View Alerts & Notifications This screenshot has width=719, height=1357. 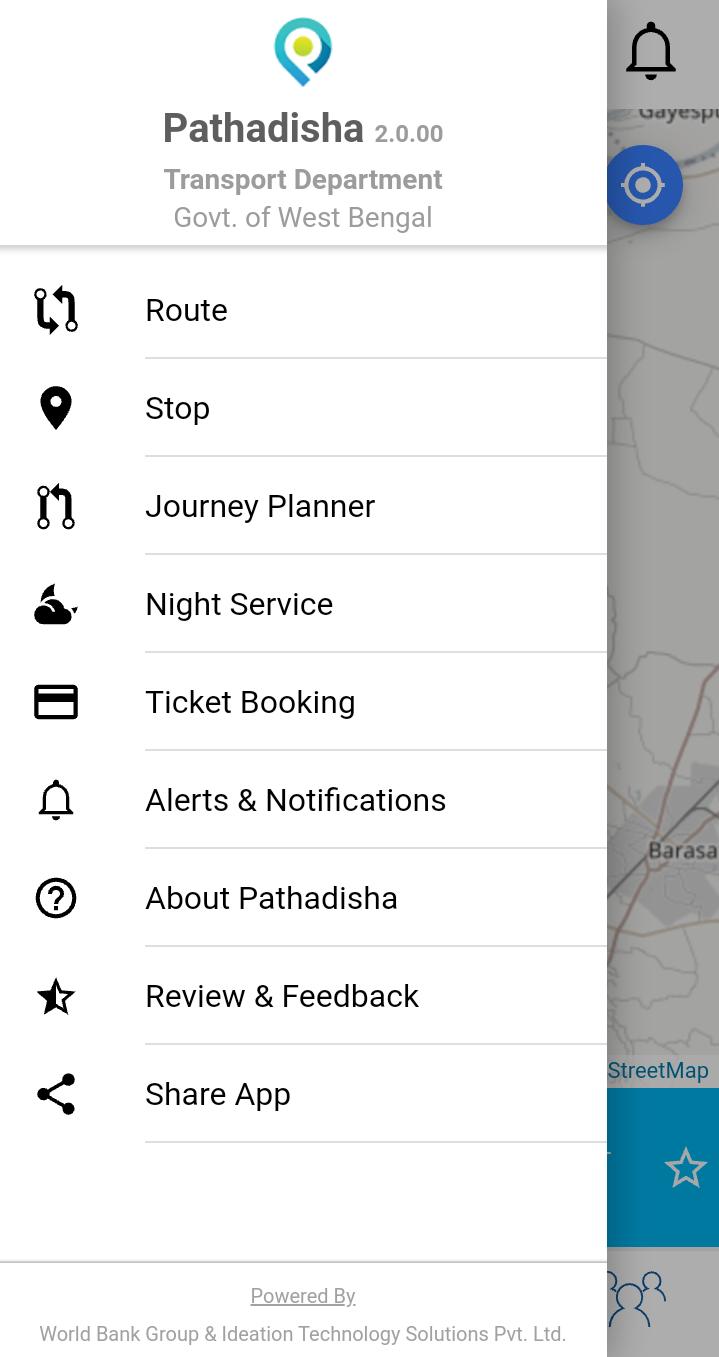295,800
